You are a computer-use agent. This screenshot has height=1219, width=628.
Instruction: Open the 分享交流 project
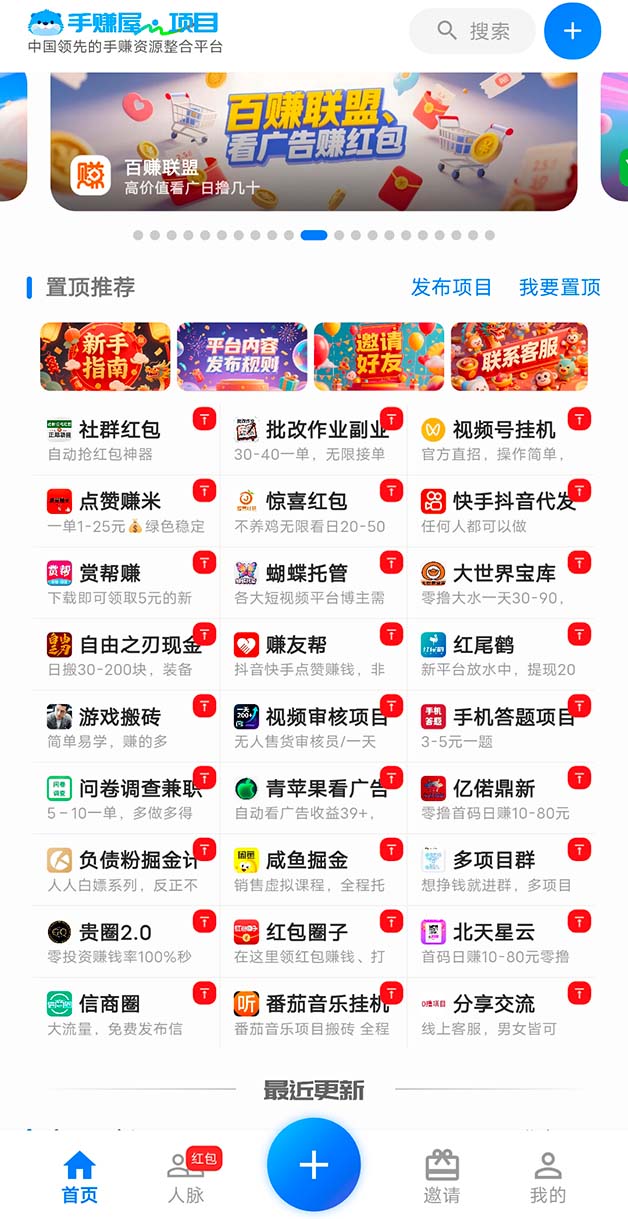click(x=493, y=1013)
